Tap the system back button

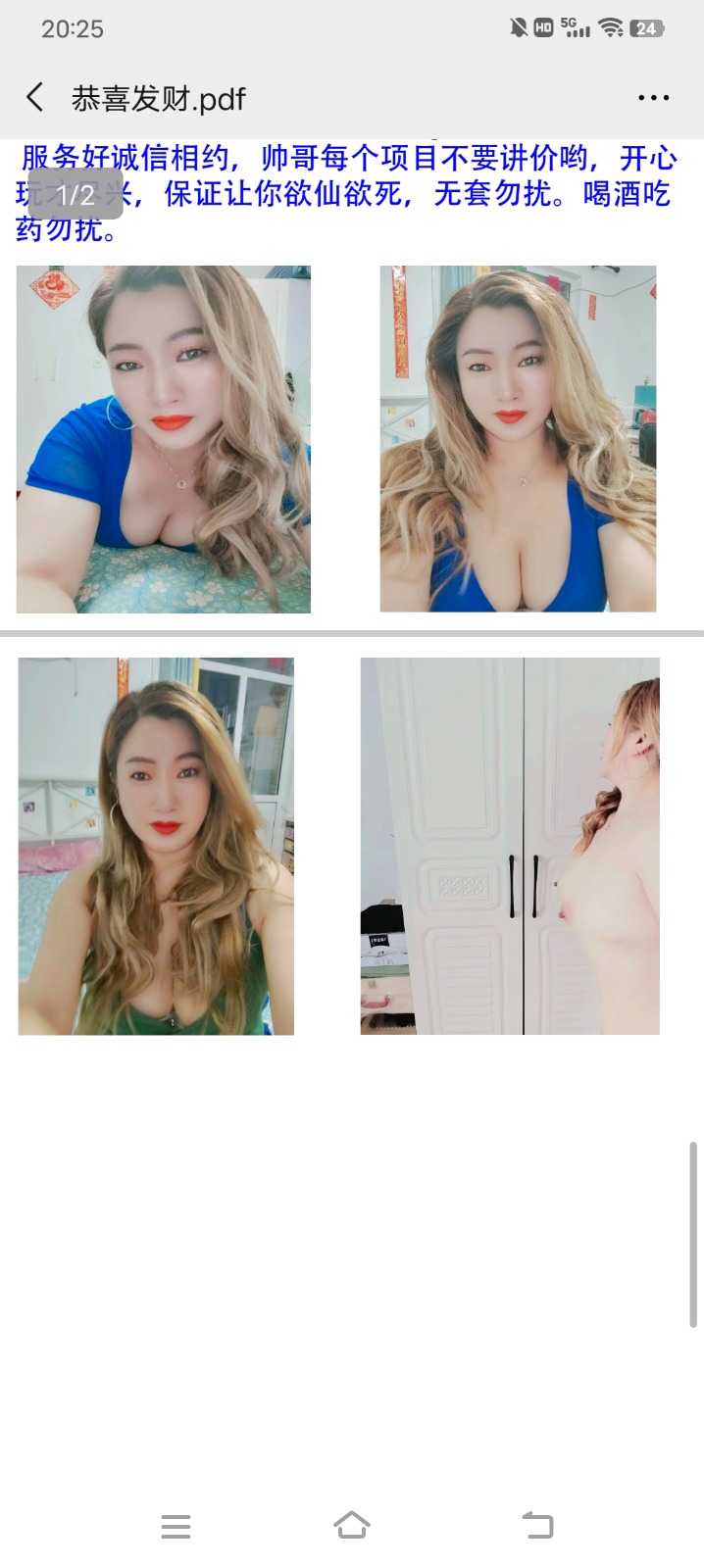click(537, 1525)
